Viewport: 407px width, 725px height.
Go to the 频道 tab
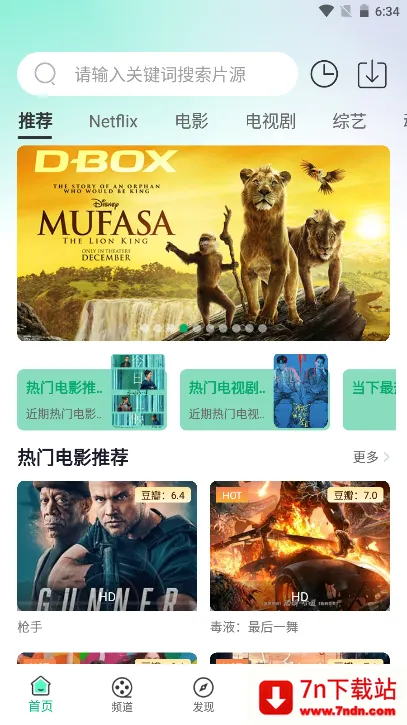122,694
